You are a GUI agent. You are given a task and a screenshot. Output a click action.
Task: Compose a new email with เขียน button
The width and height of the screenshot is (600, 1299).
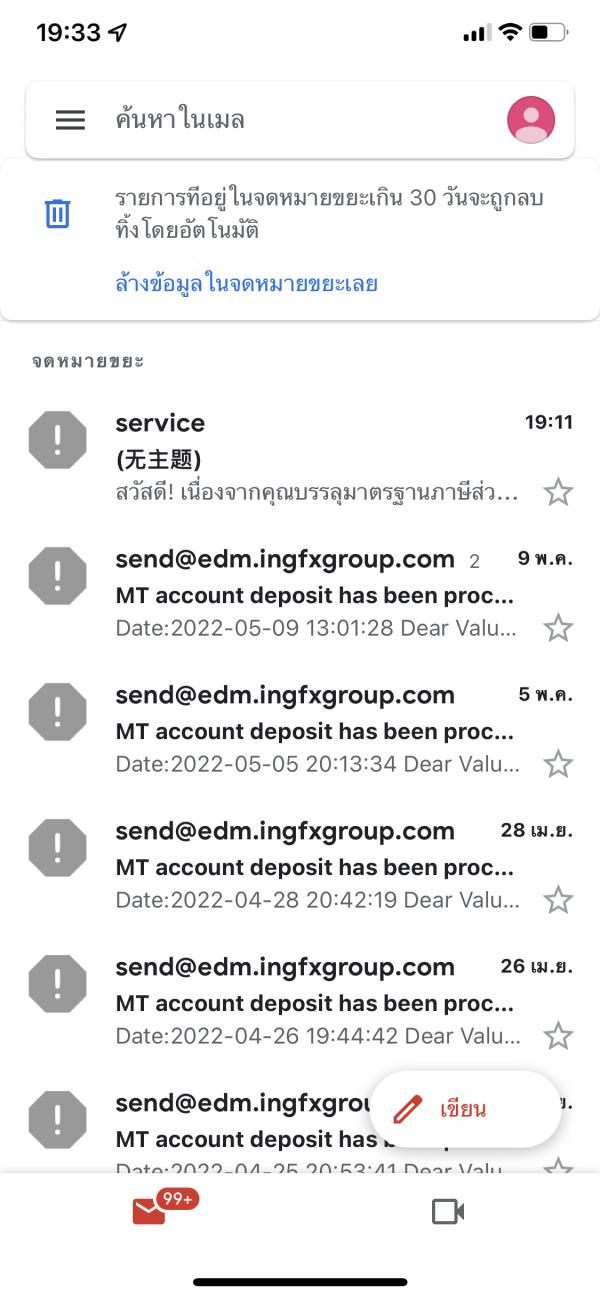465,1109
